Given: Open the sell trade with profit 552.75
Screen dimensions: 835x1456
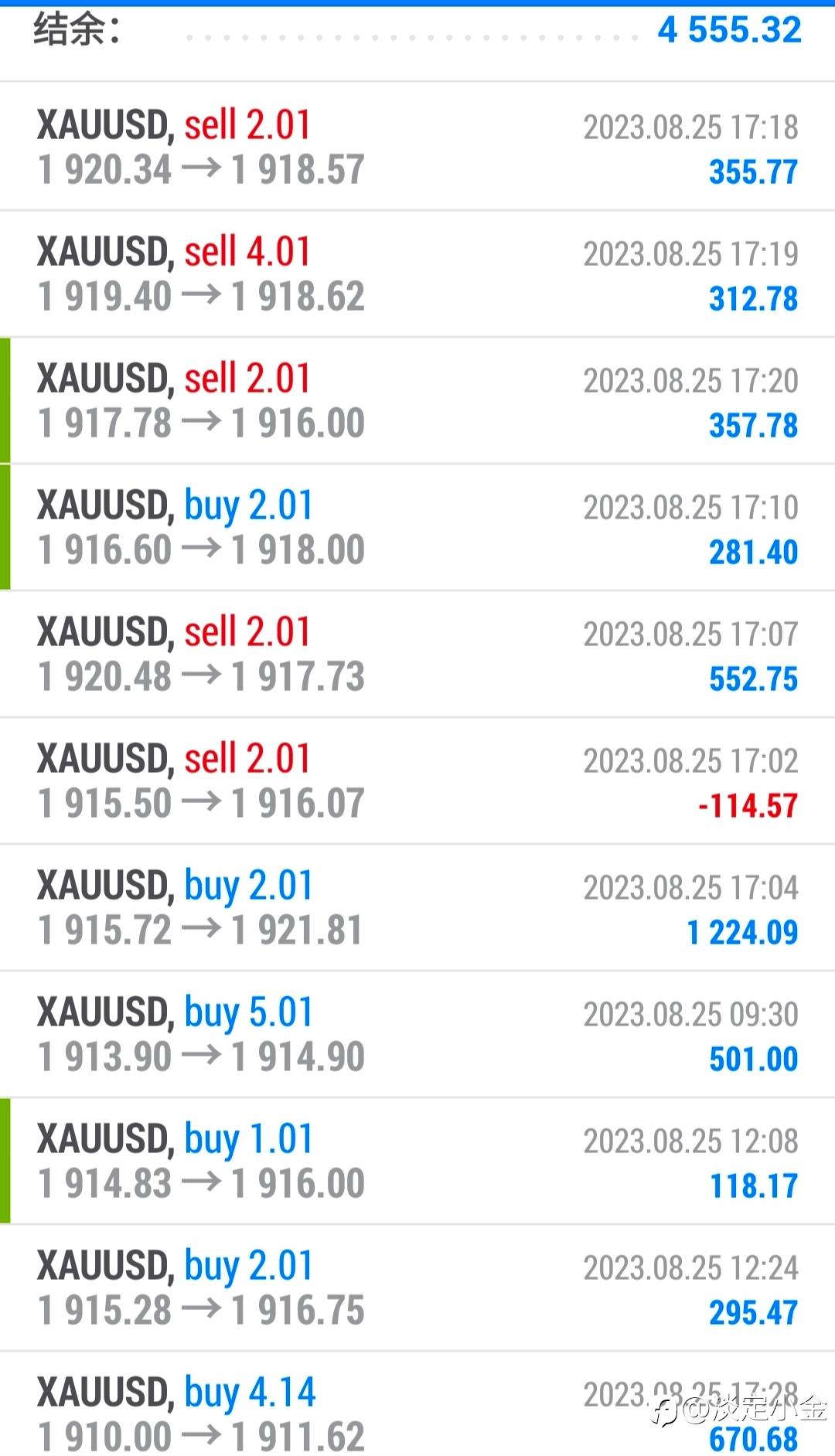Looking at the screenshot, I should tap(417, 654).
